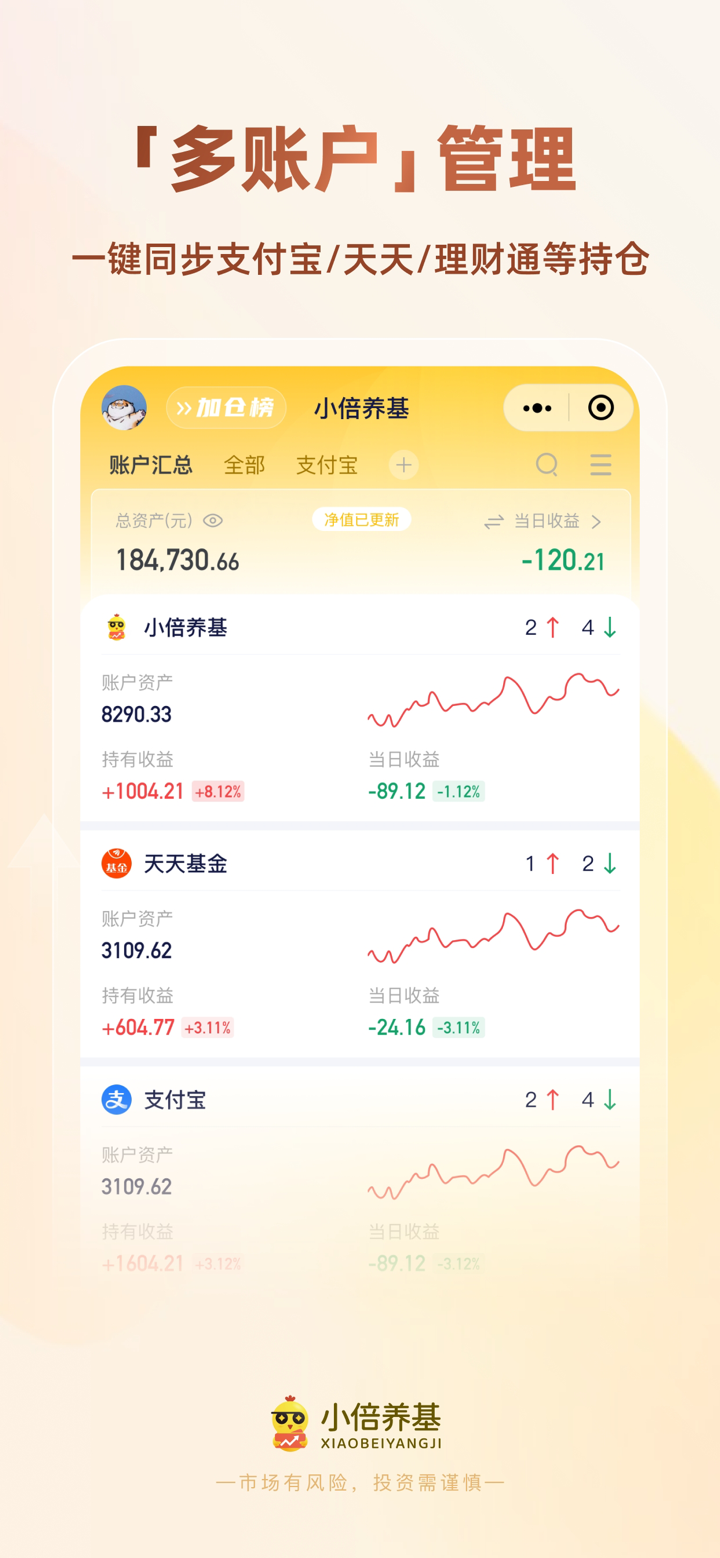Image resolution: width=720 pixels, height=1558 pixels.
Task: Click the 净值已更新 badge
Action: click(361, 520)
